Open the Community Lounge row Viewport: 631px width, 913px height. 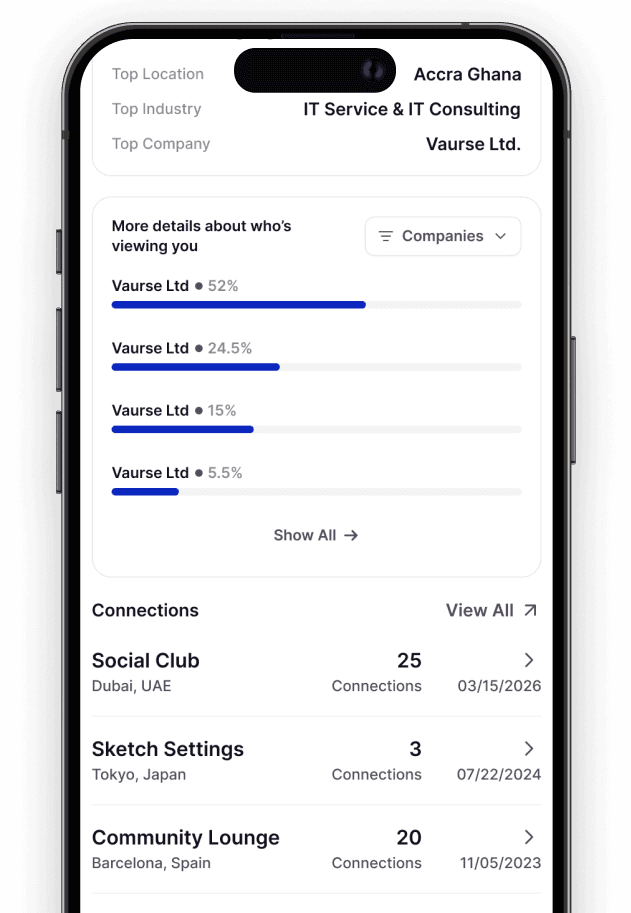click(x=316, y=849)
